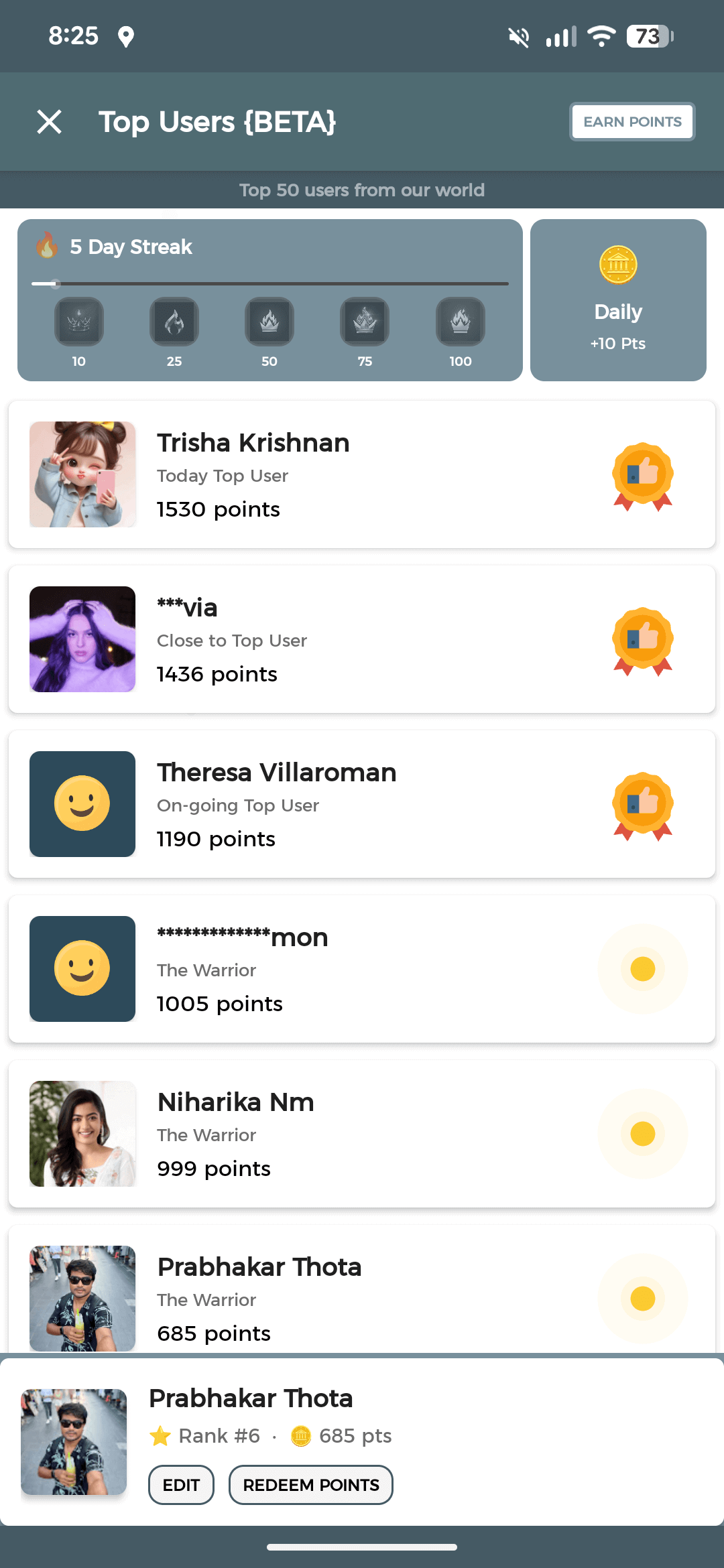Edit my profile details
724x1568 pixels.
coord(181,1485)
